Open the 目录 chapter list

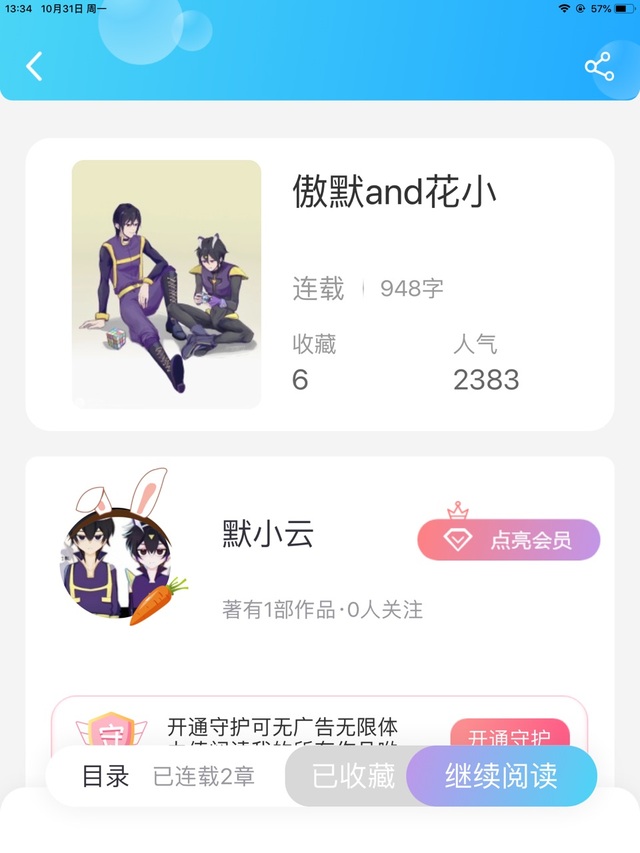[x=106, y=776]
